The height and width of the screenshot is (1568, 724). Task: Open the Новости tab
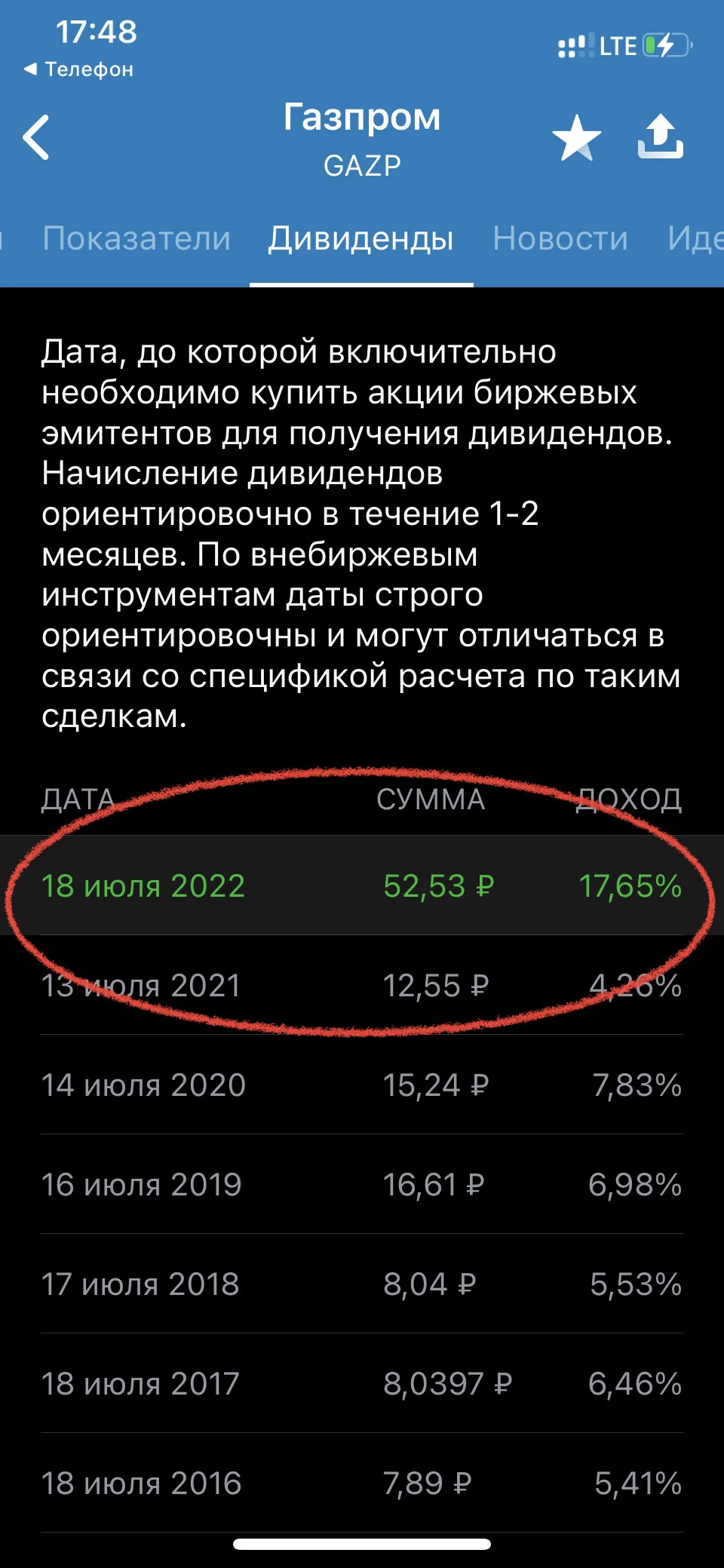[x=560, y=239]
